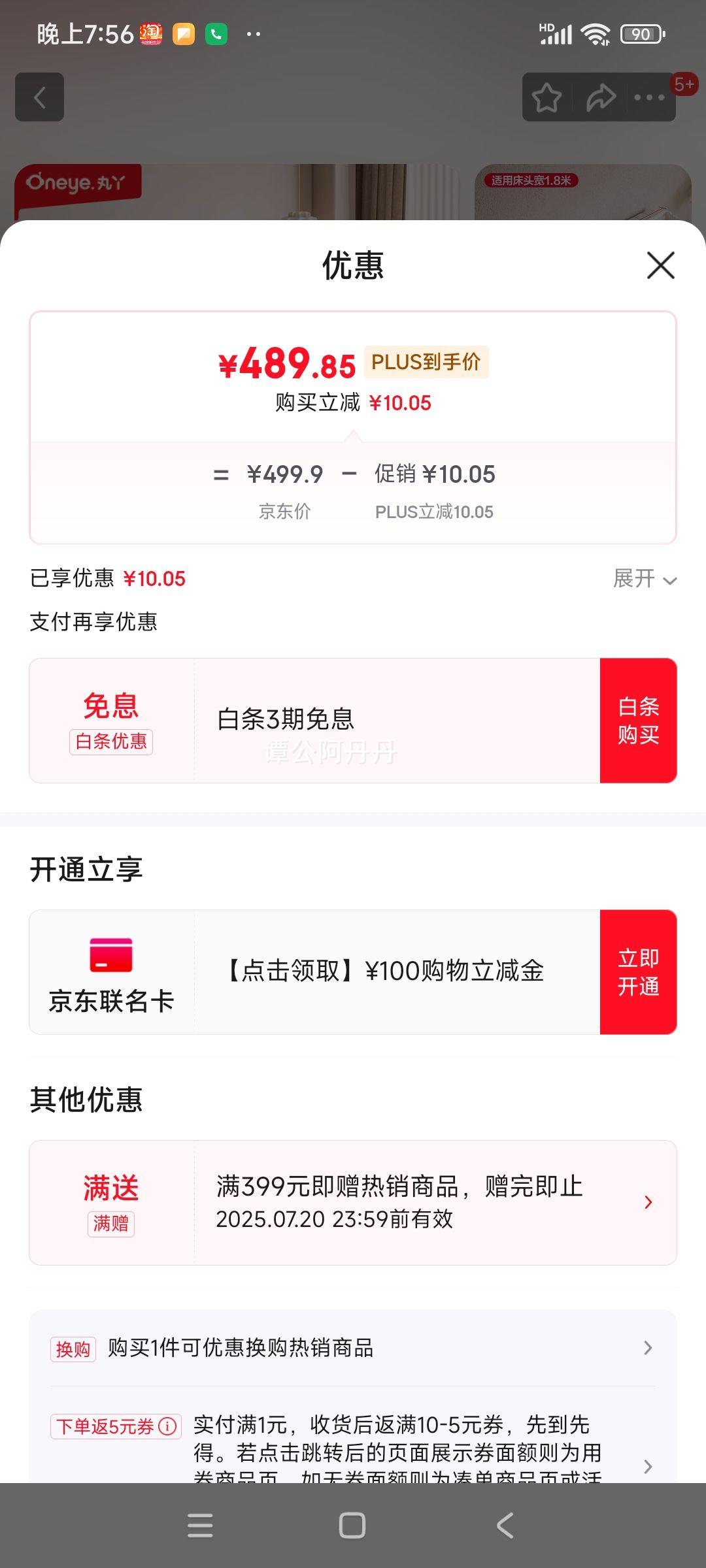Close the 优惠 discount sheet
Screen dimensions: 706x1568
point(660,265)
